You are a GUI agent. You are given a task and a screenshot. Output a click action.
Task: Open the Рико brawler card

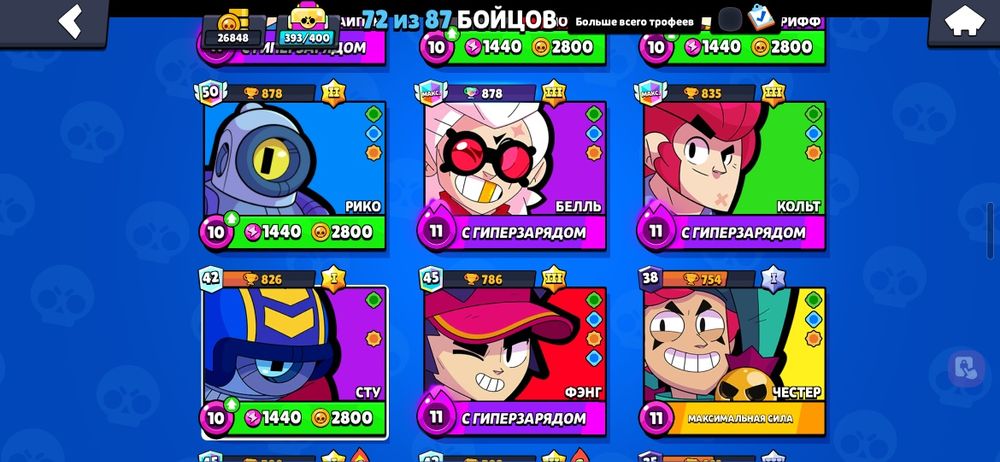click(294, 160)
